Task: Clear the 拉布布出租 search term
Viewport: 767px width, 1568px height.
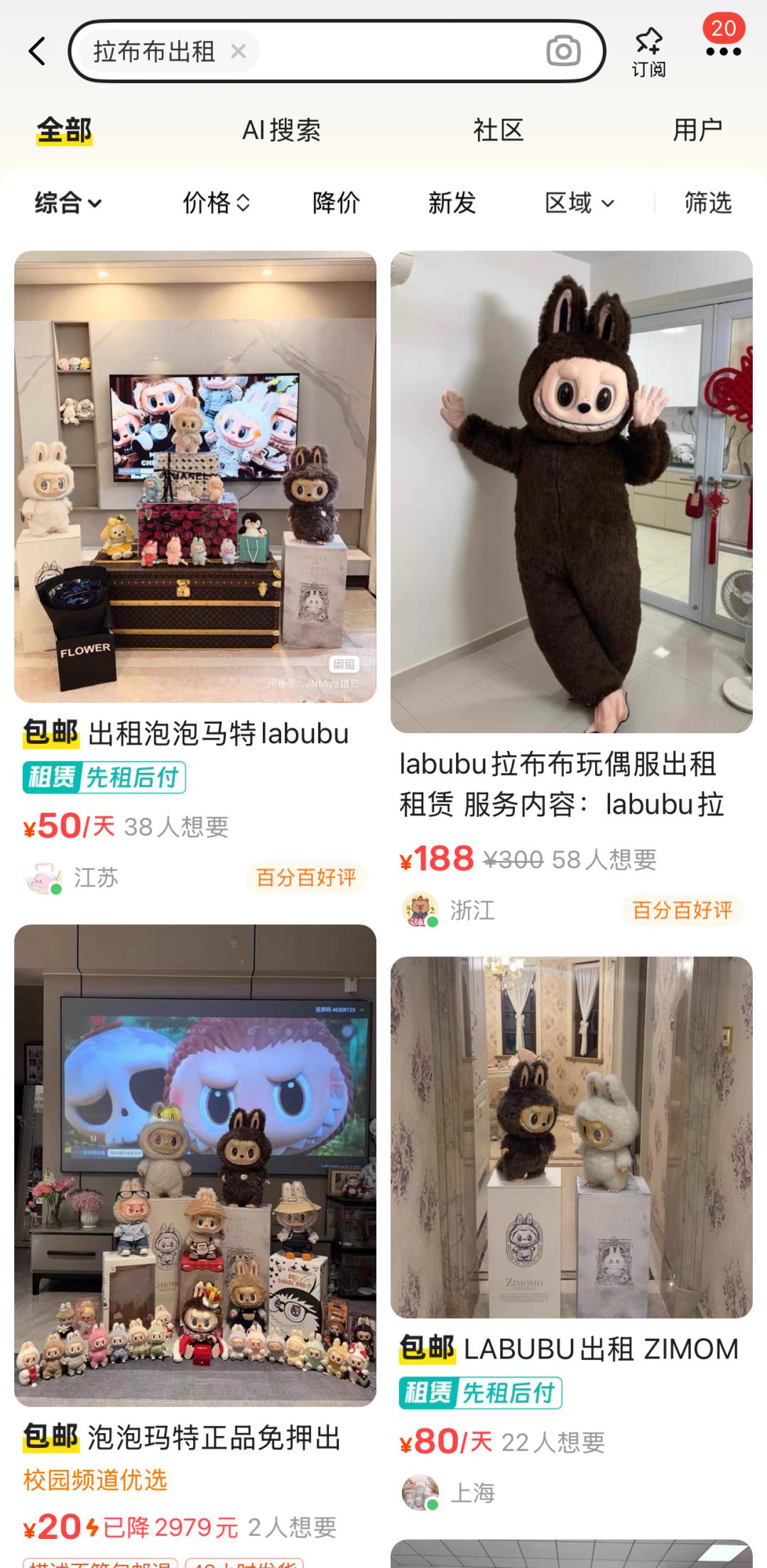Action: click(239, 51)
